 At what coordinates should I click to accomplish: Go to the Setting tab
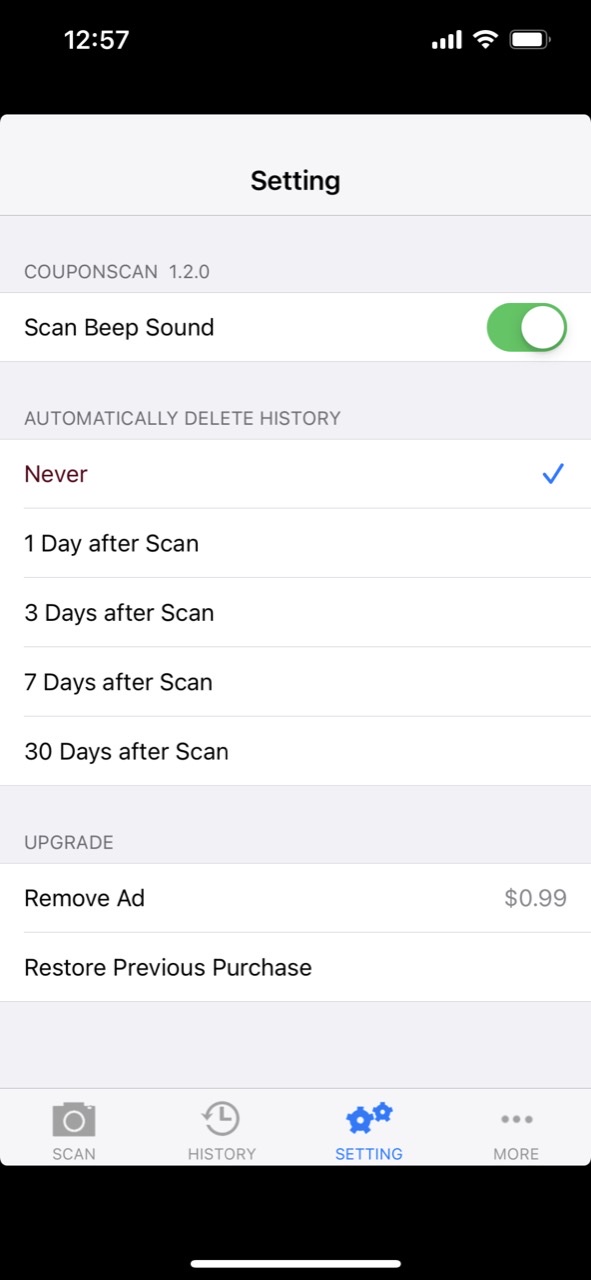coord(369,1131)
